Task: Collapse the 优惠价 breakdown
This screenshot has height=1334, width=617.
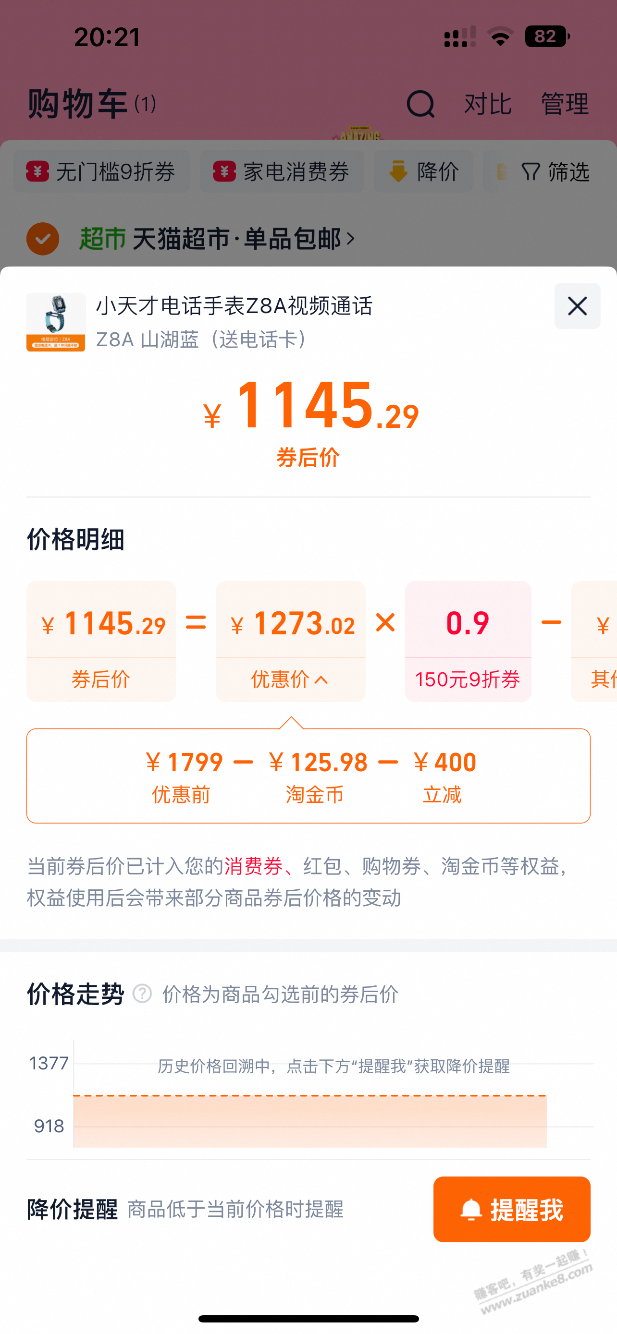Action: 290,680
